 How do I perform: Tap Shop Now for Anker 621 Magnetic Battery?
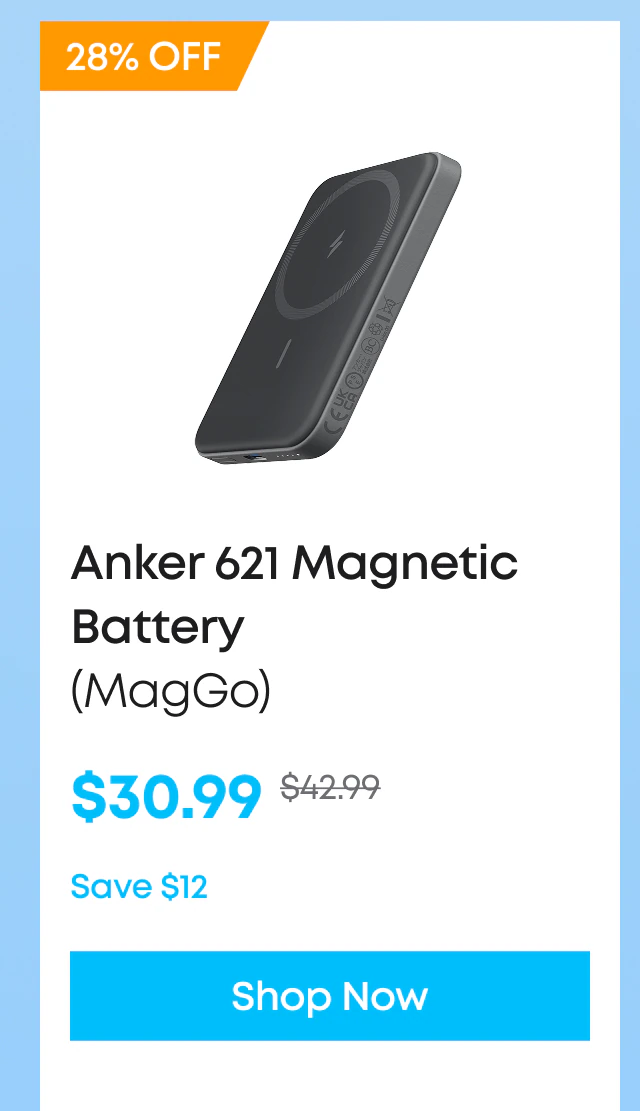click(x=330, y=996)
